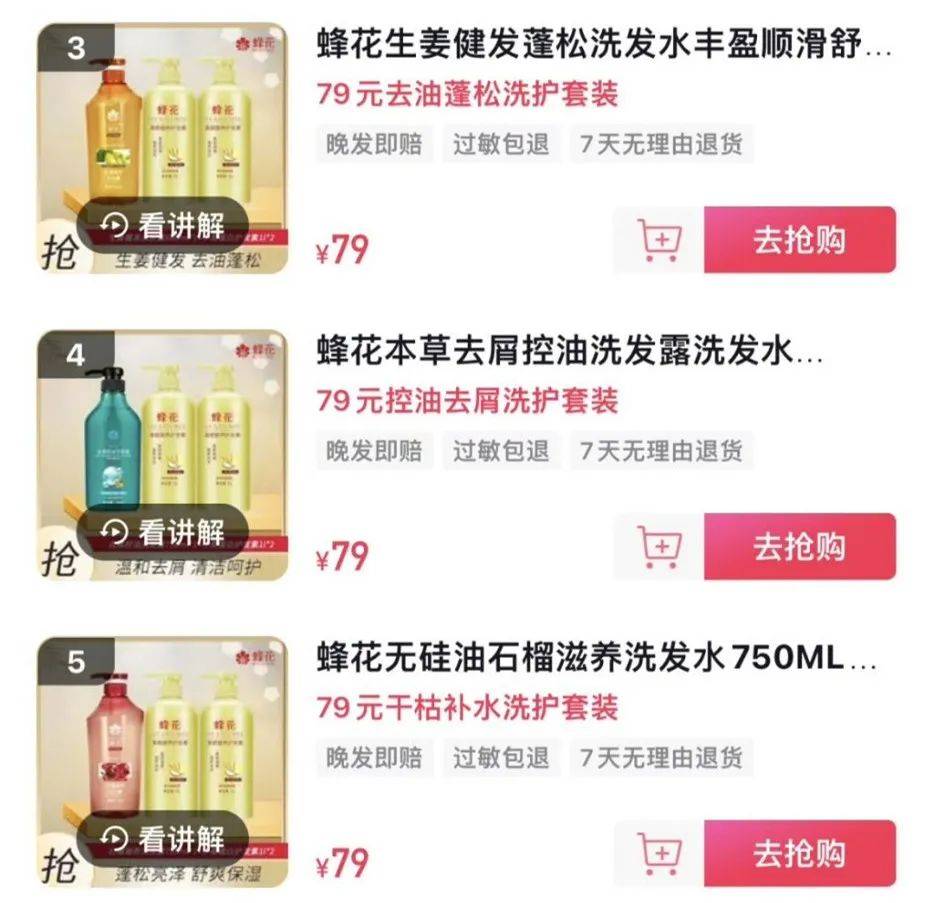Add 蜂花生姜健发蓬松洗发水 to cart

659,240
